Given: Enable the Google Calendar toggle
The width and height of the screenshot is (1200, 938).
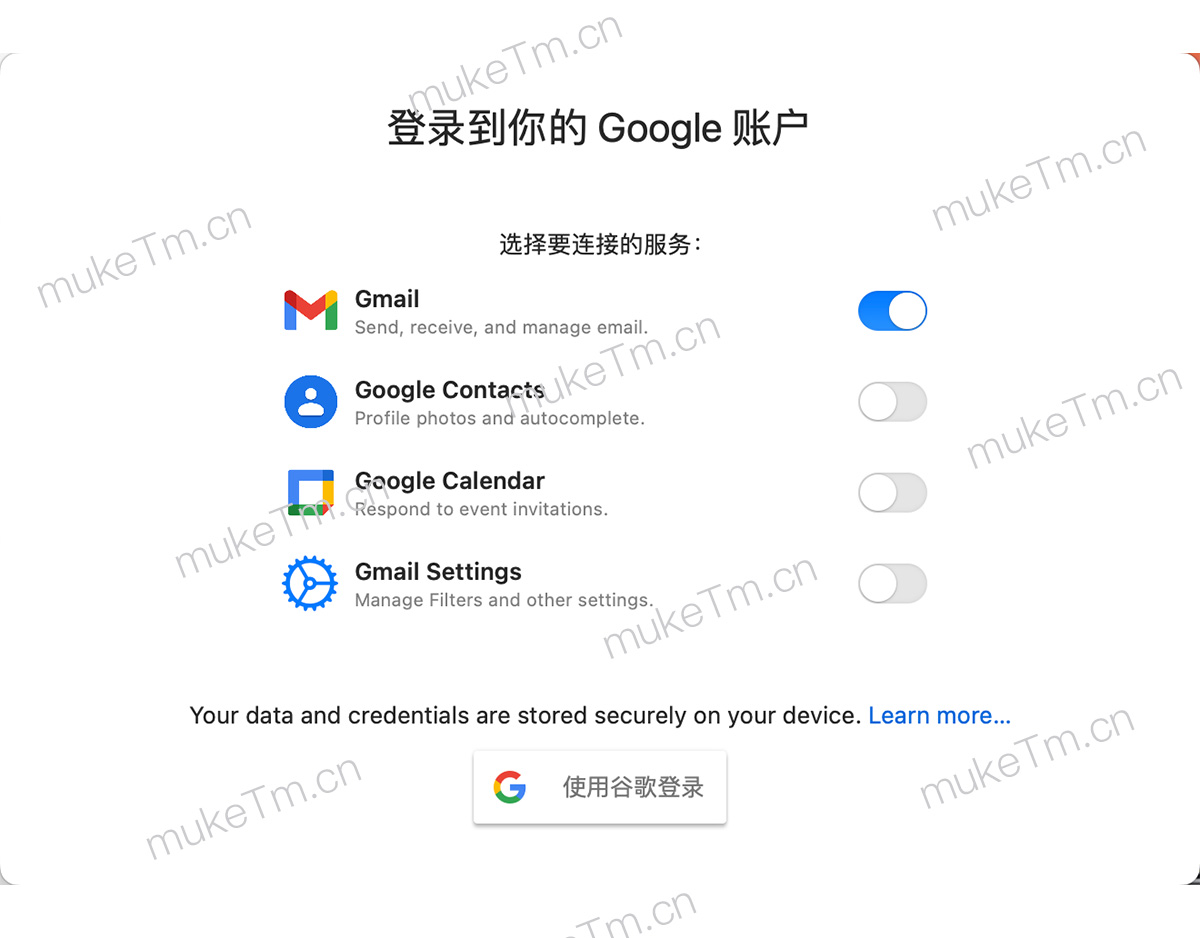Looking at the screenshot, I should click(x=892, y=493).
